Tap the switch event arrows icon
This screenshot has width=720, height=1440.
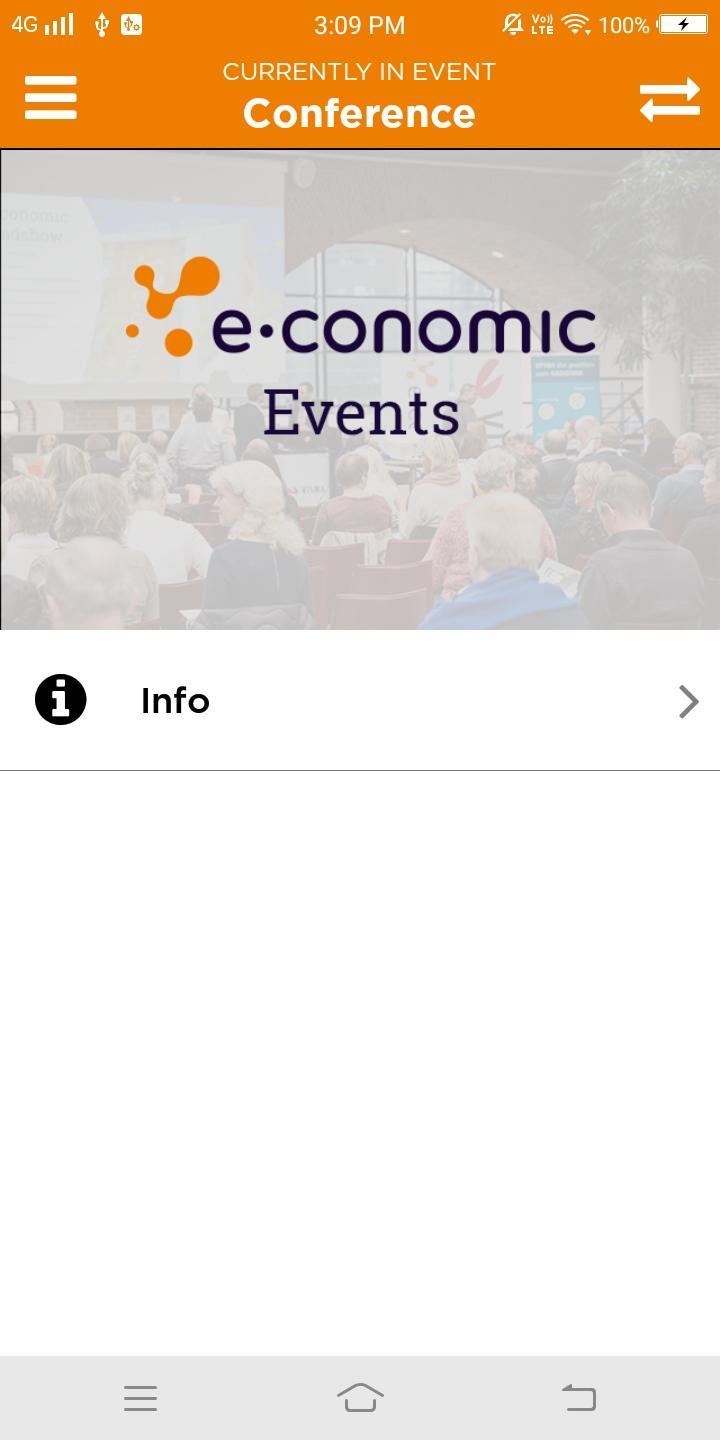[669, 97]
